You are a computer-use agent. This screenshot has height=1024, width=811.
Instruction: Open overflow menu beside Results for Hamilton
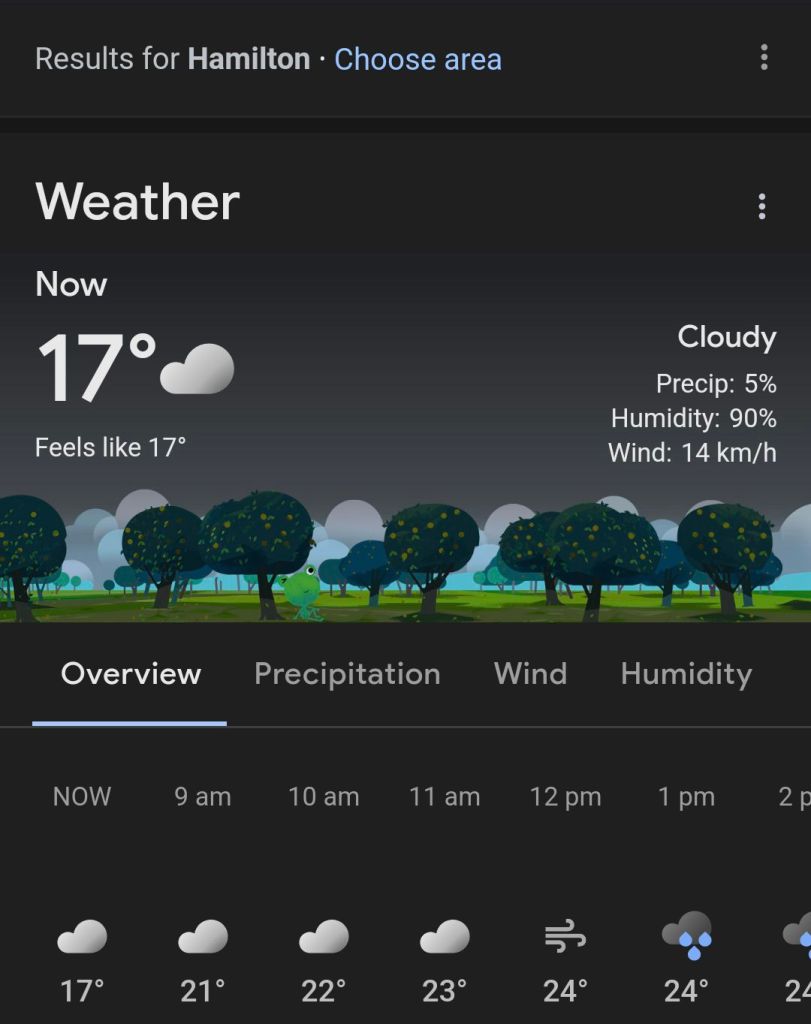click(x=764, y=58)
